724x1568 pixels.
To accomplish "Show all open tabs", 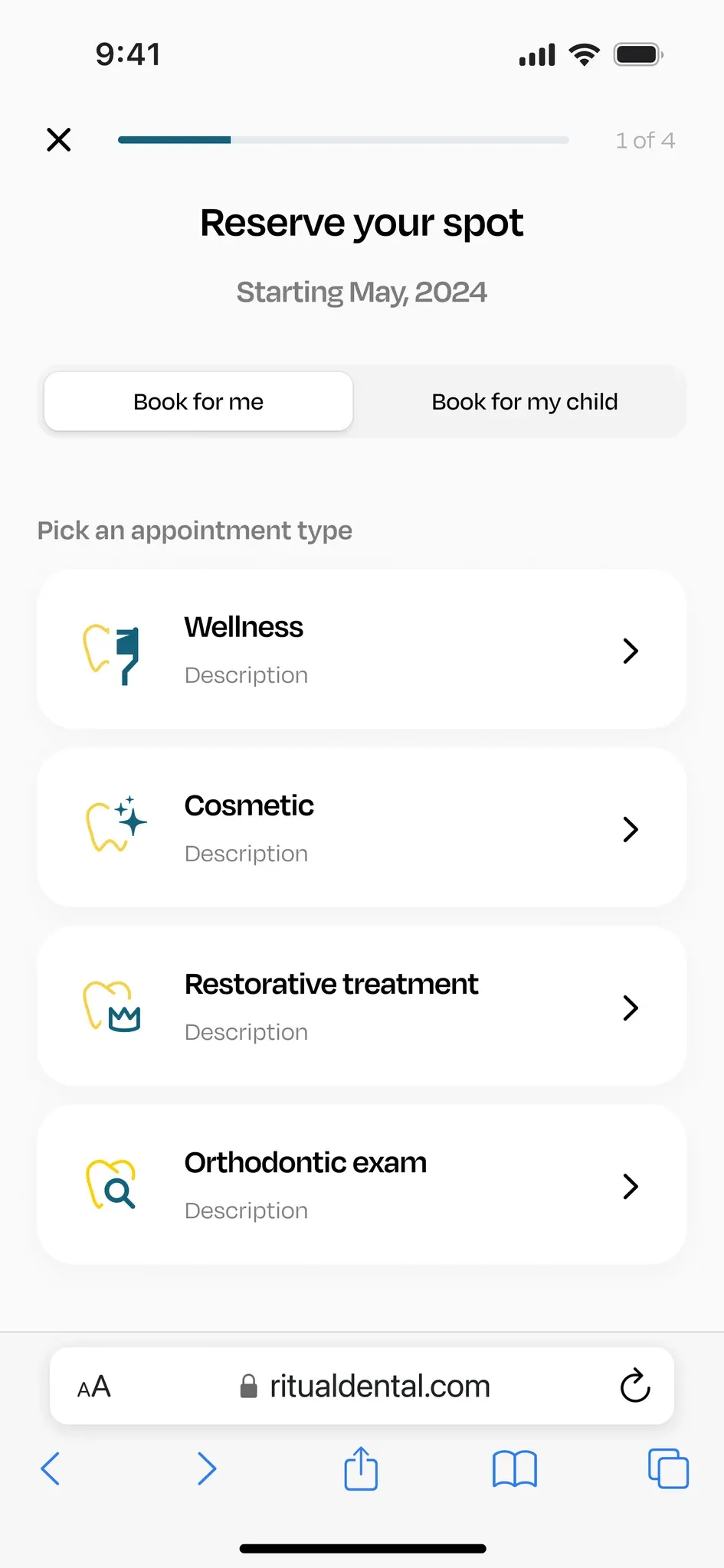I will click(x=668, y=1468).
